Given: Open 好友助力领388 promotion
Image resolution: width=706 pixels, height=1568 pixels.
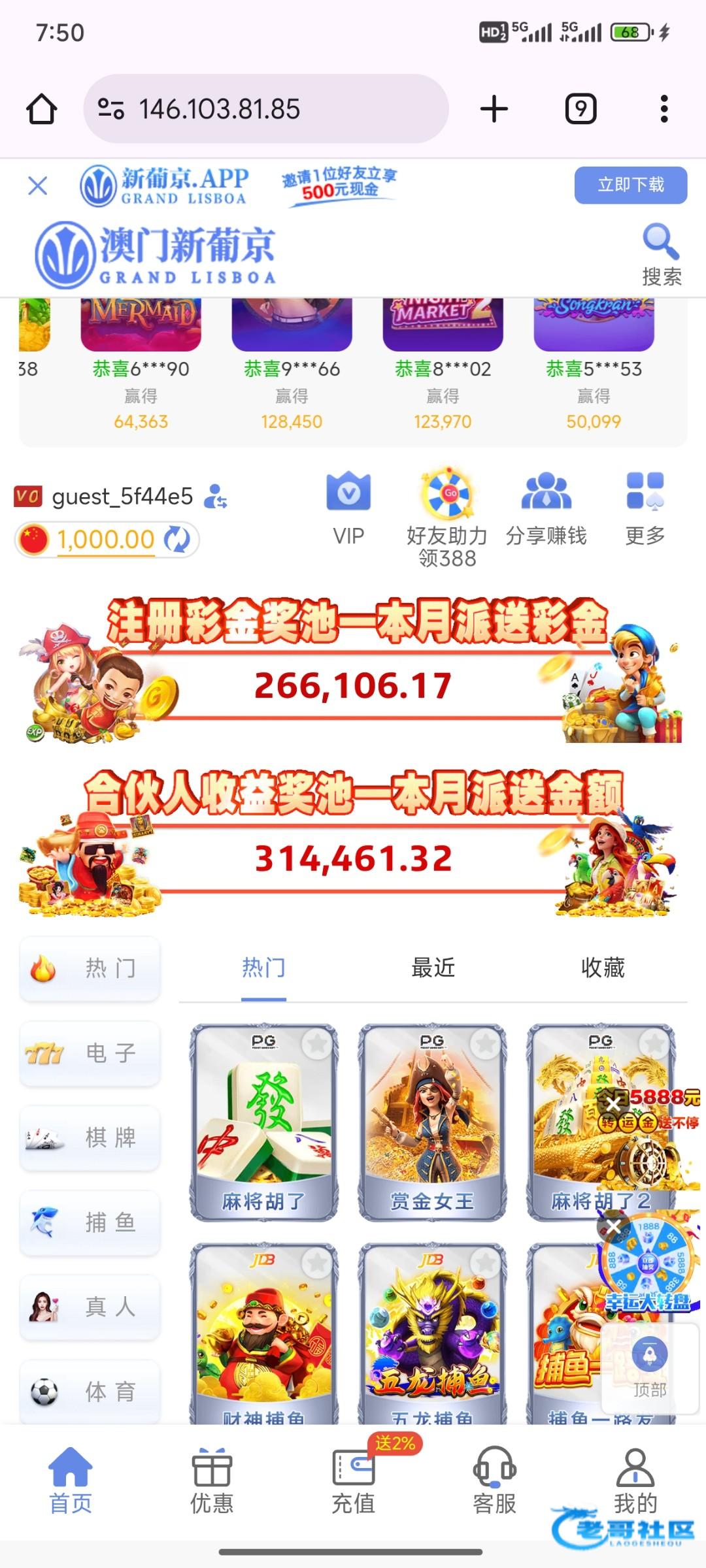Looking at the screenshot, I should pos(447,516).
